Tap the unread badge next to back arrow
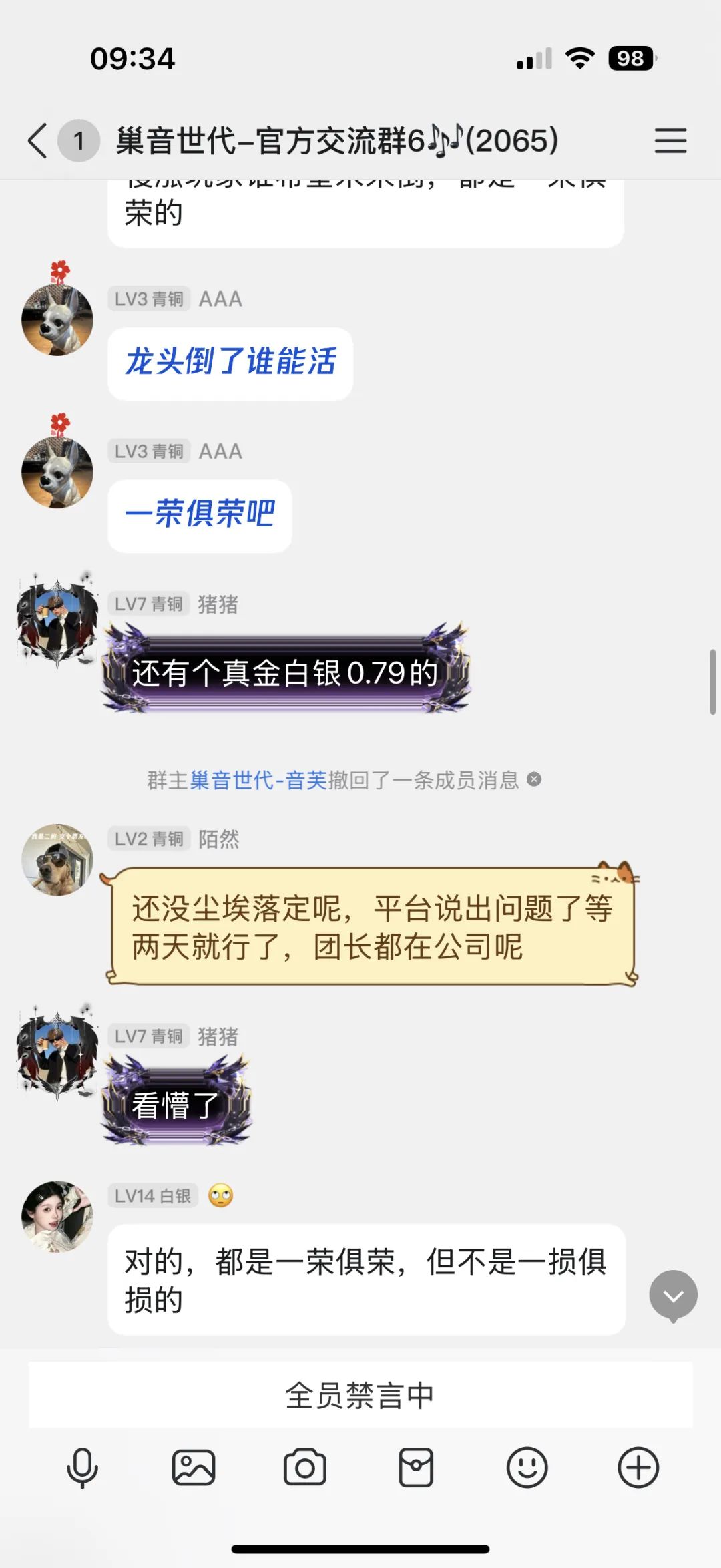The height and width of the screenshot is (1568, 721). (78, 141)
